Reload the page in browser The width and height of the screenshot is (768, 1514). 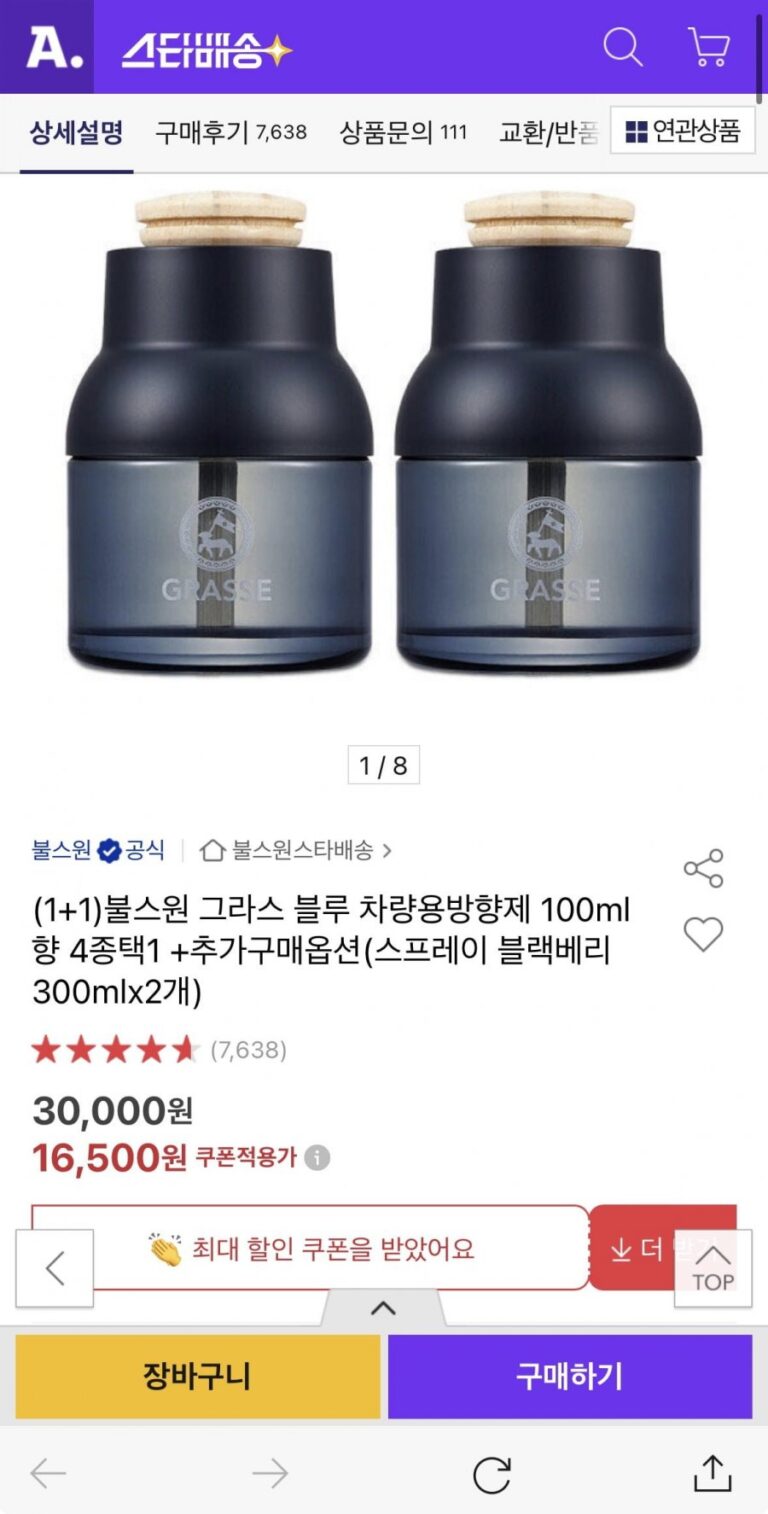491,1474
